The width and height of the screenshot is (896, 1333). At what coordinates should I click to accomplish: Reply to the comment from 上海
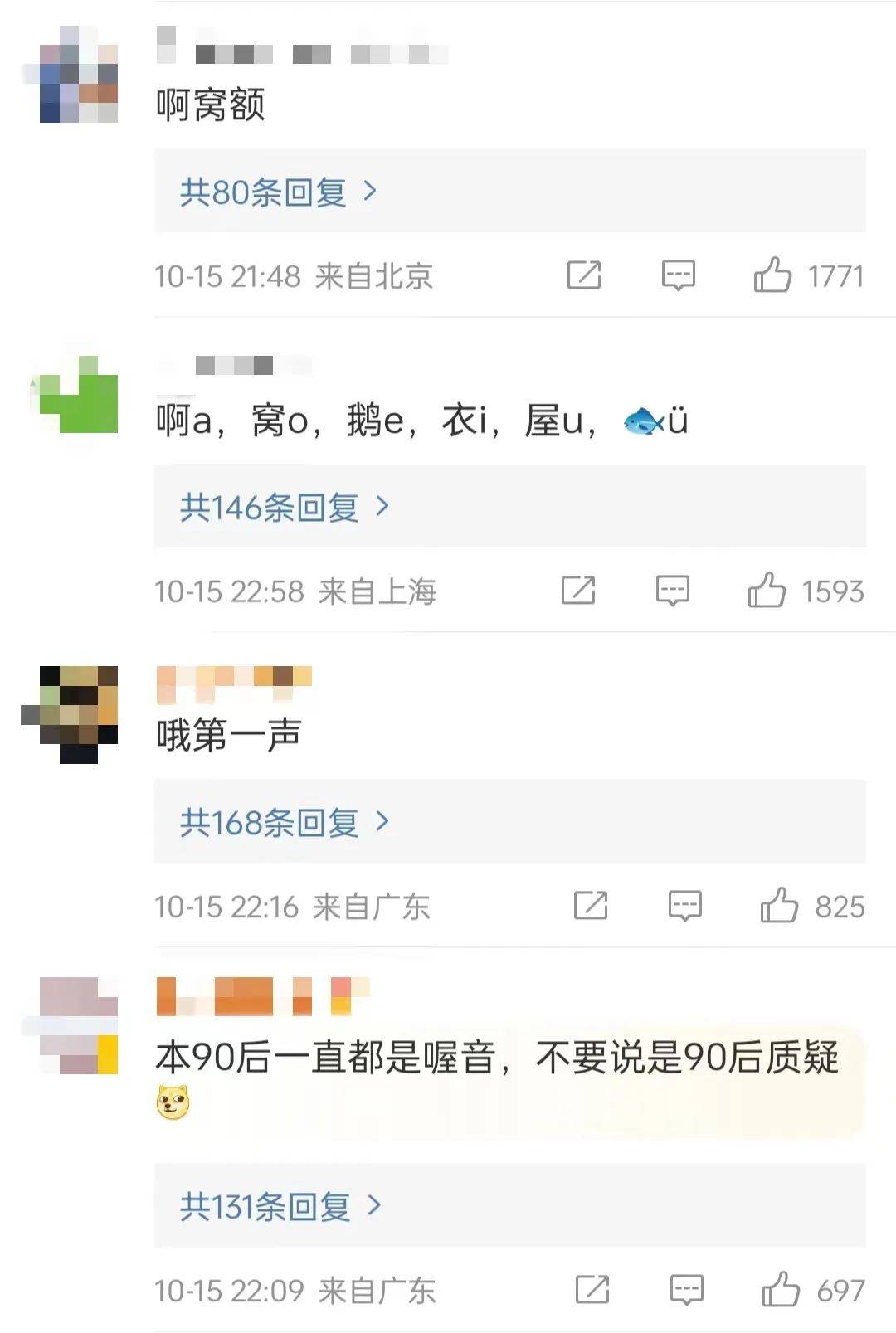click(672, 591)
